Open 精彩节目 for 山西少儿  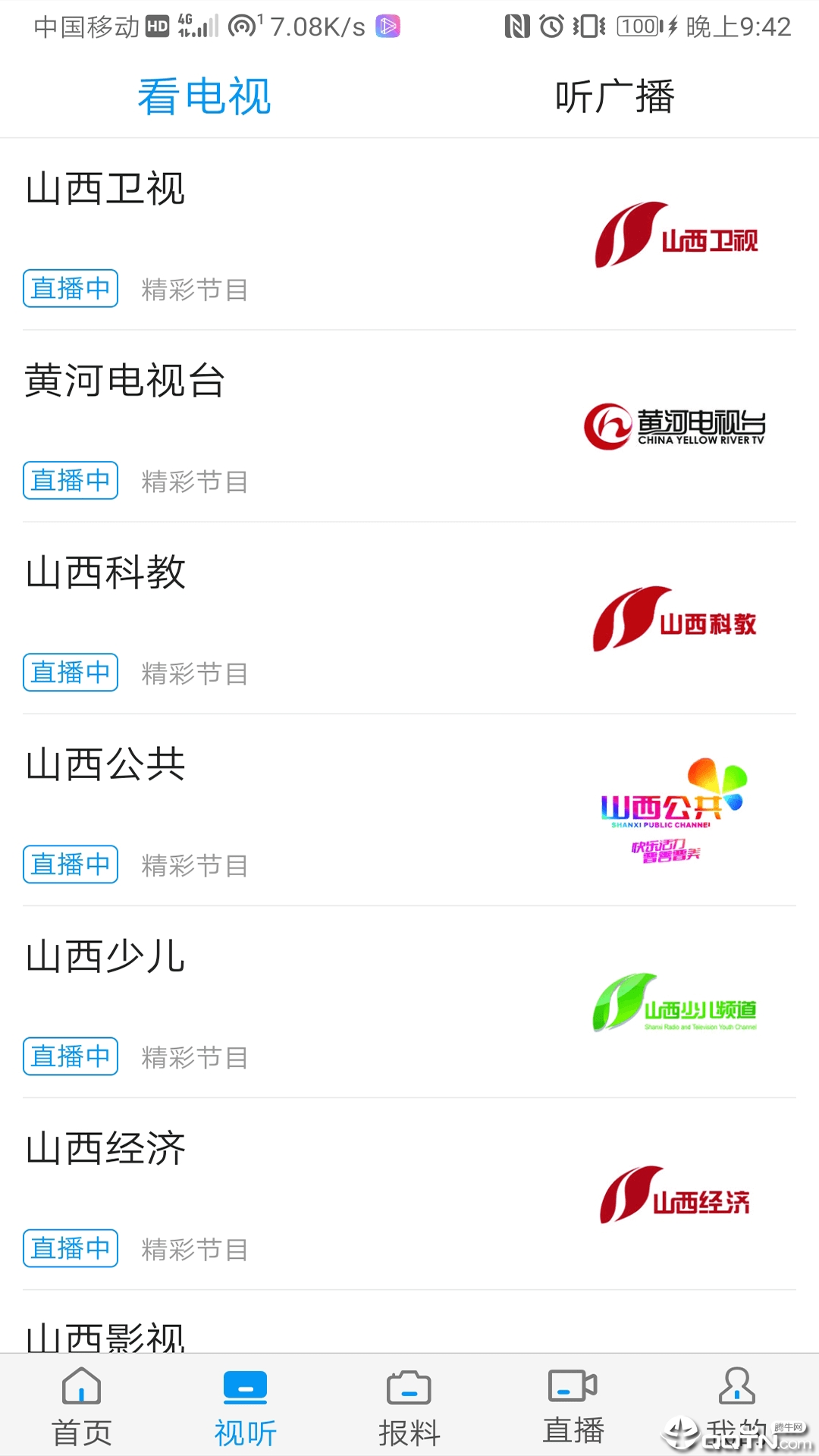pos(194,1056)
